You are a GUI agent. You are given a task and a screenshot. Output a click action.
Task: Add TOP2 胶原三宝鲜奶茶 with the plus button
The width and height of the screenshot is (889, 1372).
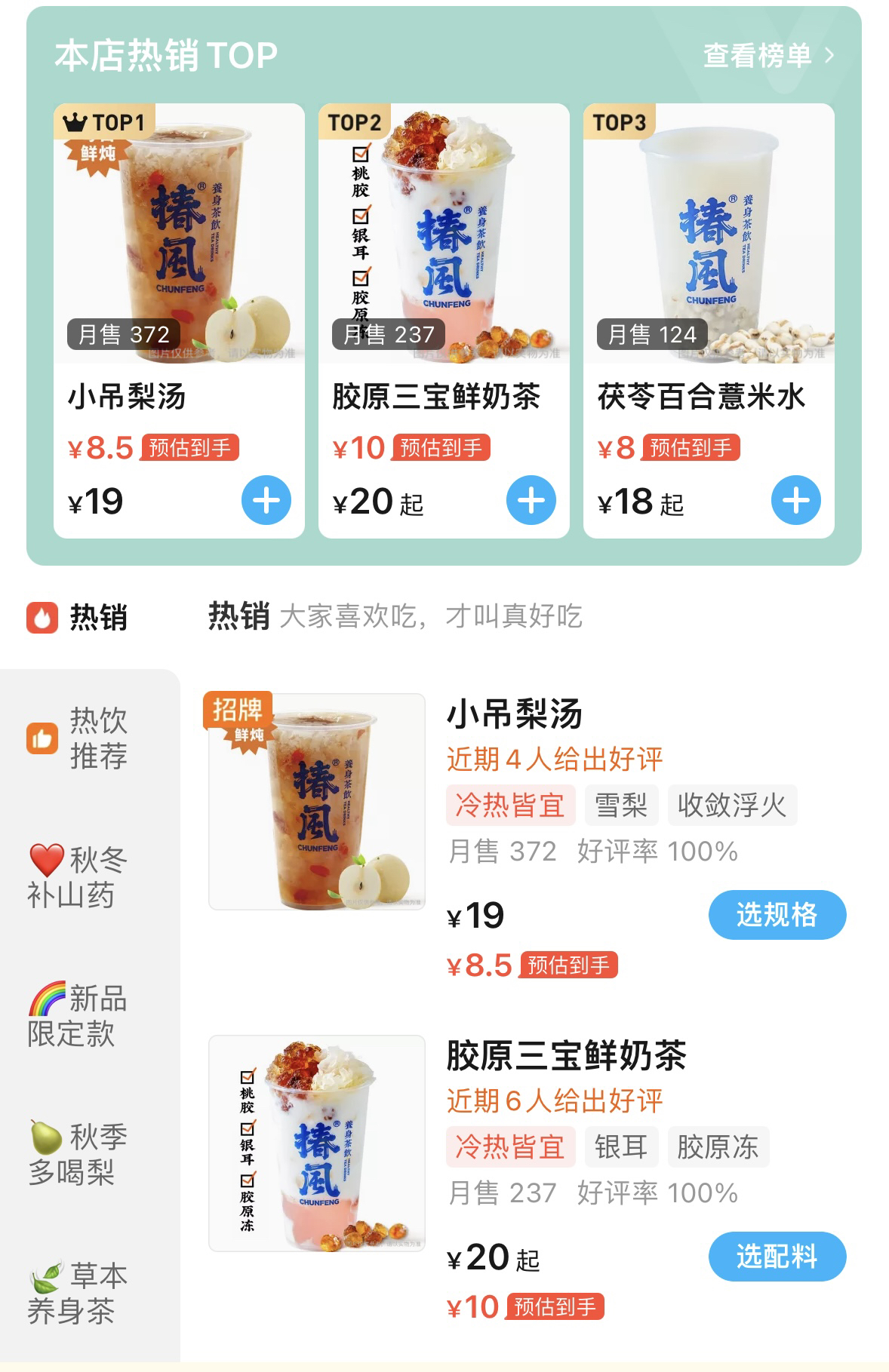[531, 500]
